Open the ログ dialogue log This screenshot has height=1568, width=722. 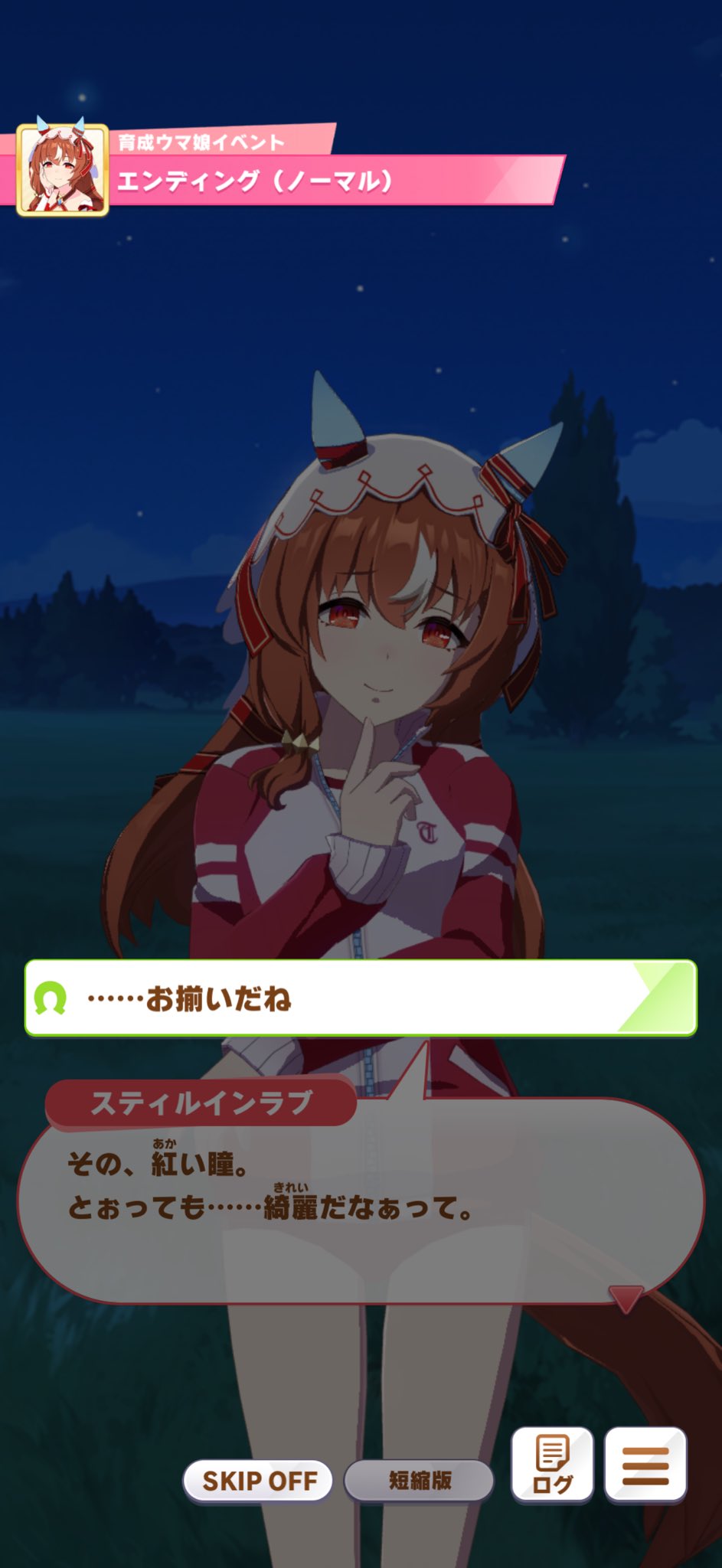(x=552, y=1464)
